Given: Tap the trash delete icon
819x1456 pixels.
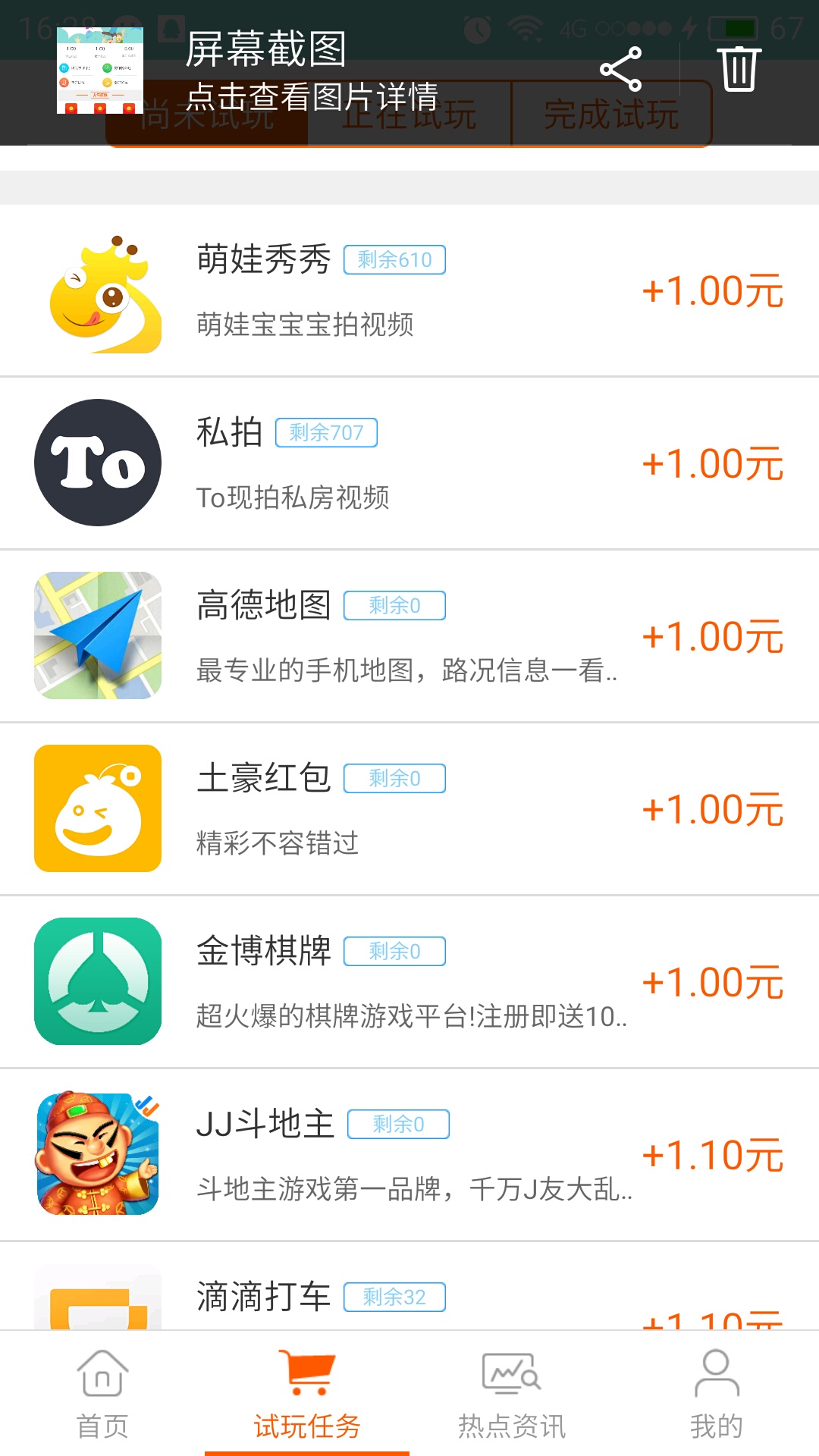Looking at the screenshot, I should point(739,68).
